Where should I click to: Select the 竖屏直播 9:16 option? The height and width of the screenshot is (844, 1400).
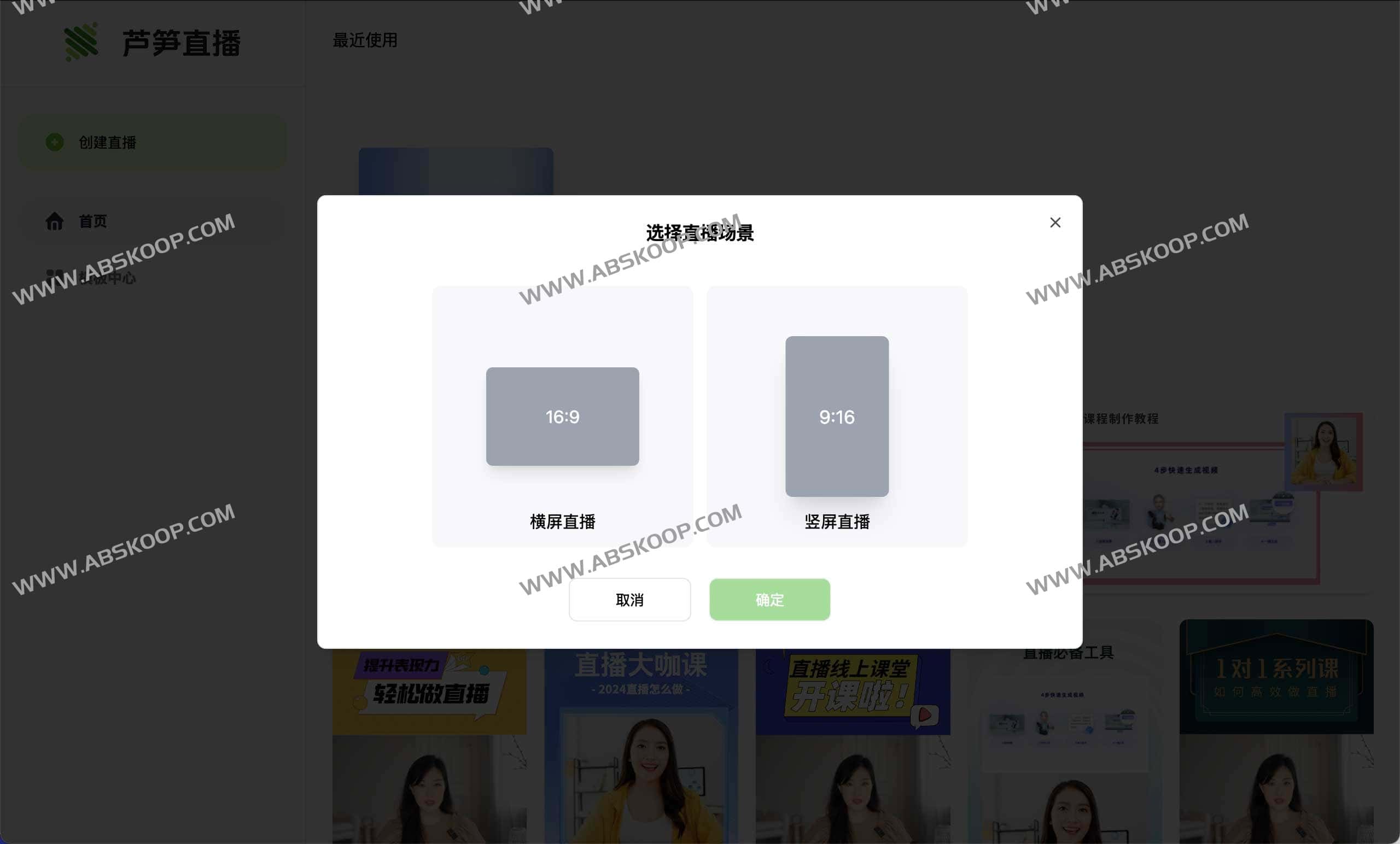coord(836,417)
